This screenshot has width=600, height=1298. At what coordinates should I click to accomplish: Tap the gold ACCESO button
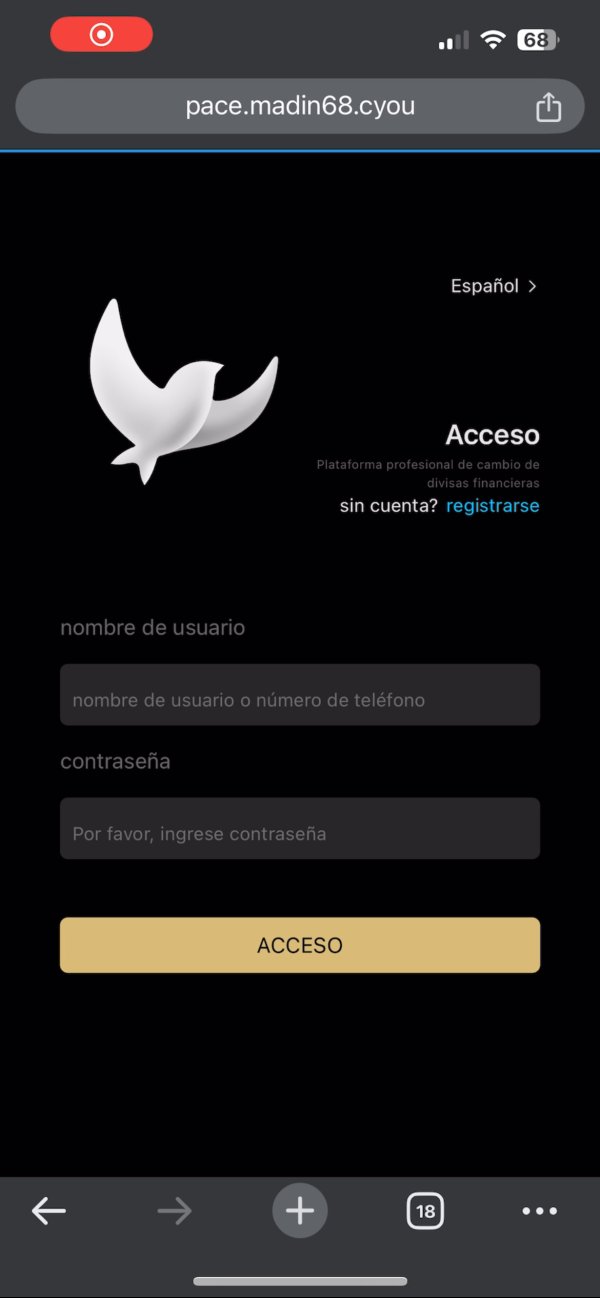coord(300,945)
